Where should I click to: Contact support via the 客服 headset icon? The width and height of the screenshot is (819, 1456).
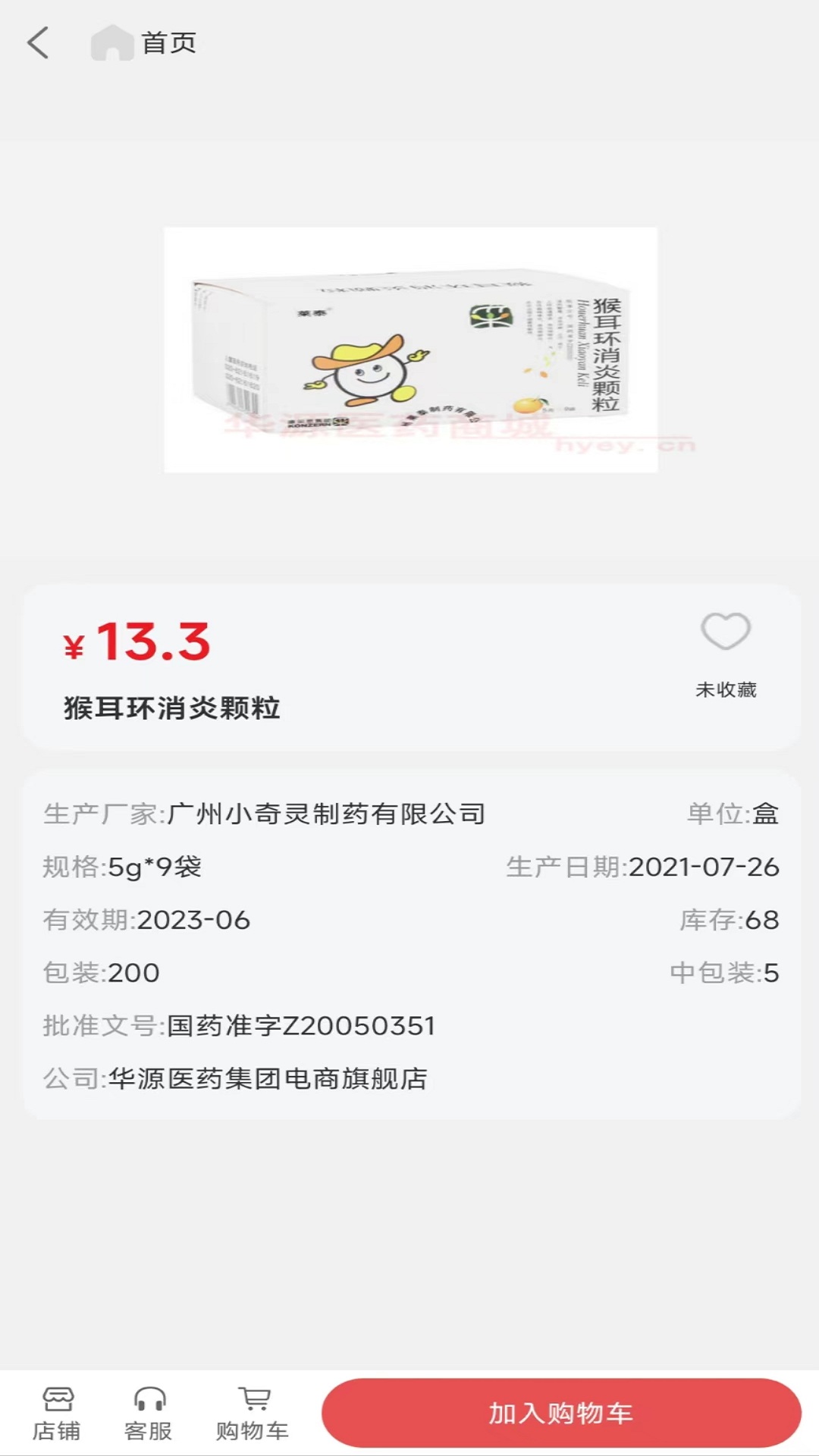150,1412
